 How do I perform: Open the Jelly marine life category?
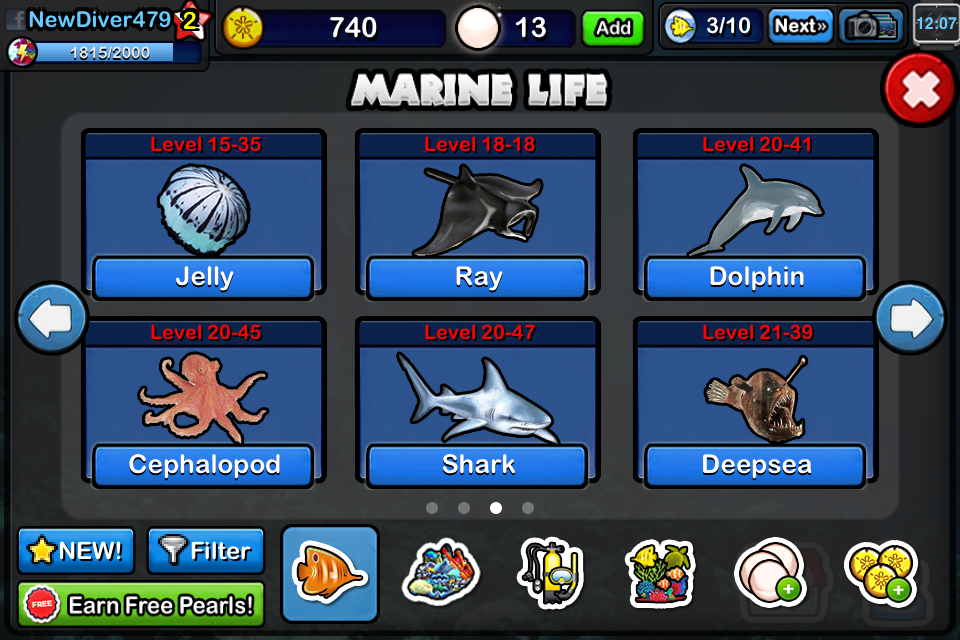(204, 277)
